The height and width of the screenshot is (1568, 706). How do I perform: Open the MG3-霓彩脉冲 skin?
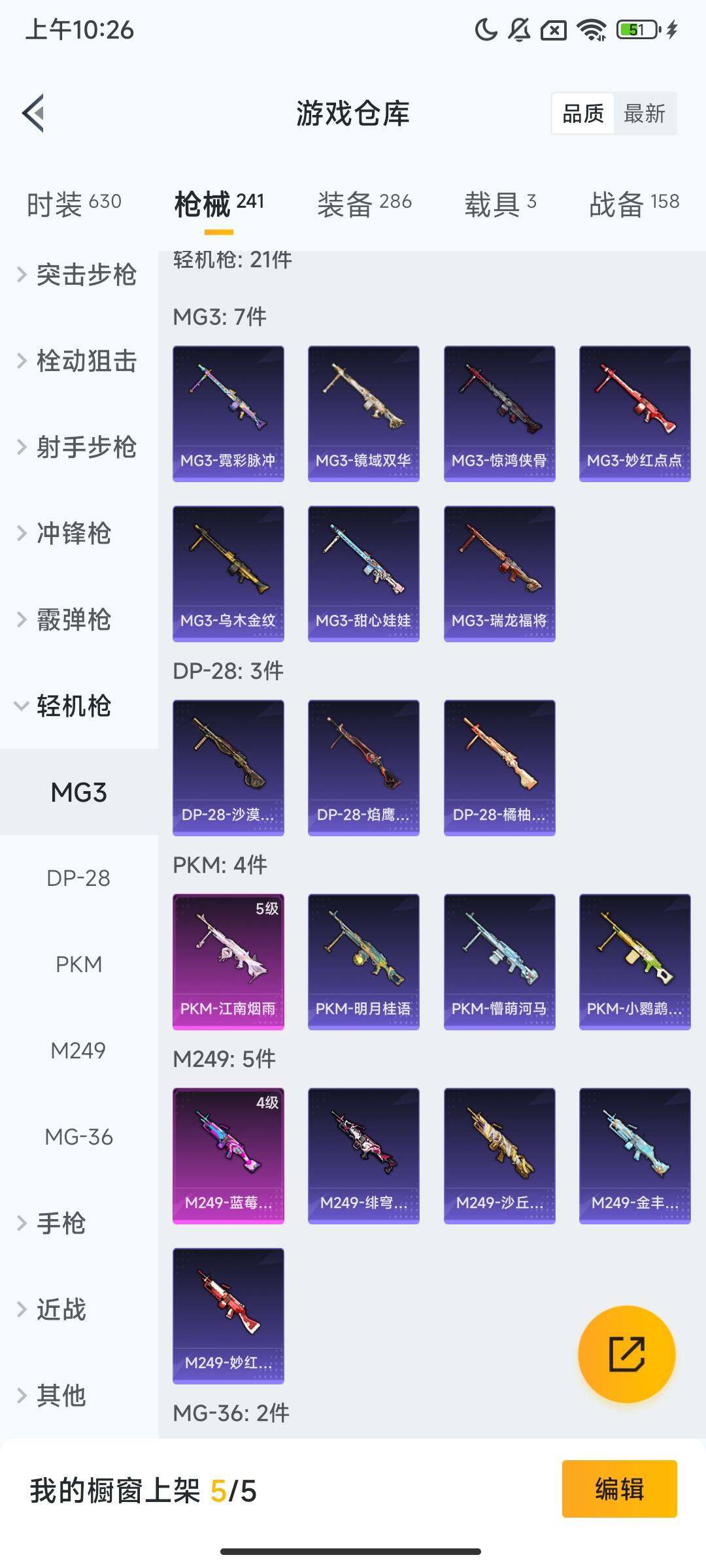228,414
